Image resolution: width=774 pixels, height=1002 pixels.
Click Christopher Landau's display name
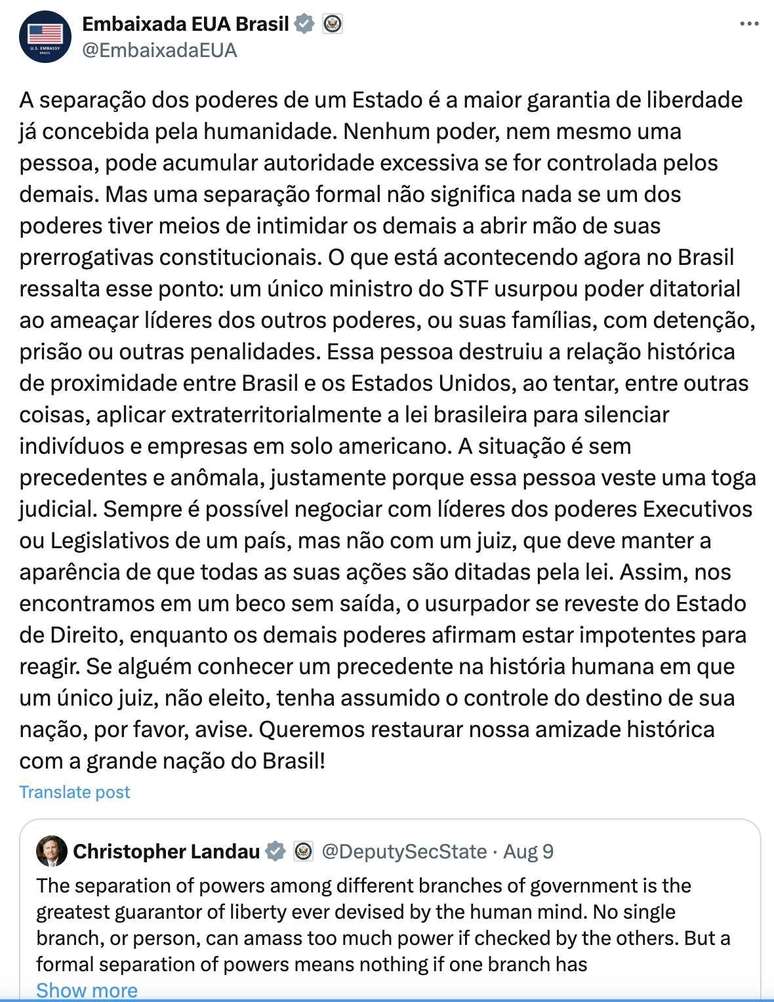[x=167, y=849]
